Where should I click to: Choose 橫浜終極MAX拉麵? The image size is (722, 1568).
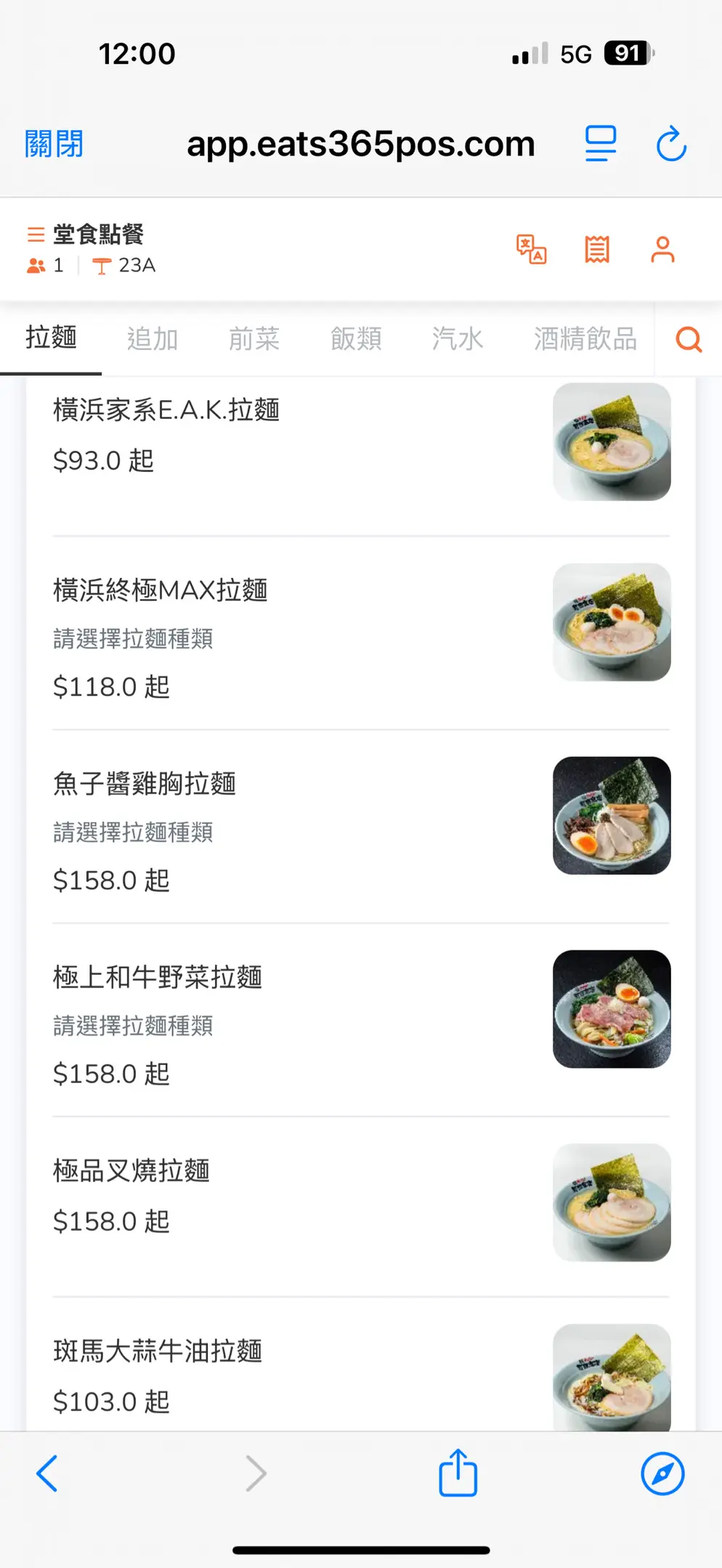point(161,591)
